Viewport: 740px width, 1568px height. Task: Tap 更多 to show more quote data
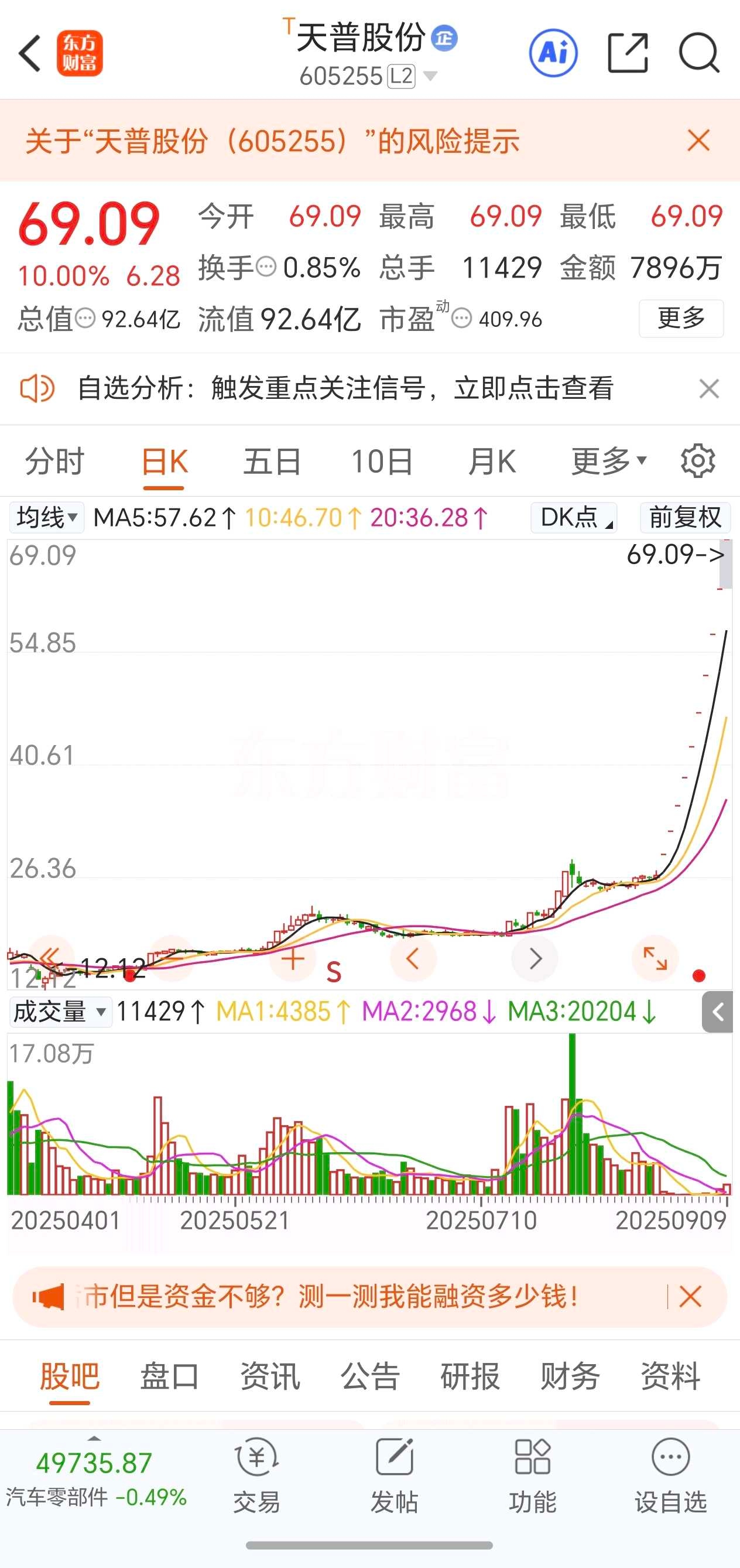(x=680, y=319)
